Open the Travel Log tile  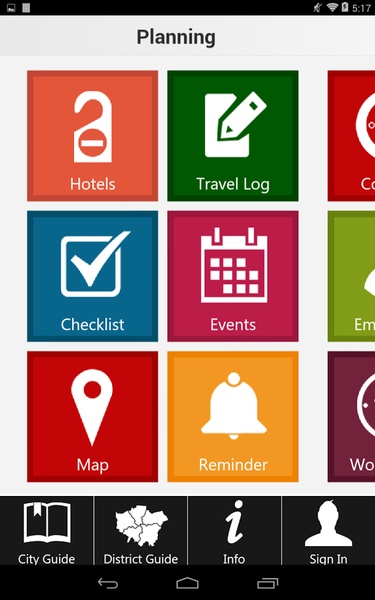(x=233, y=135)
